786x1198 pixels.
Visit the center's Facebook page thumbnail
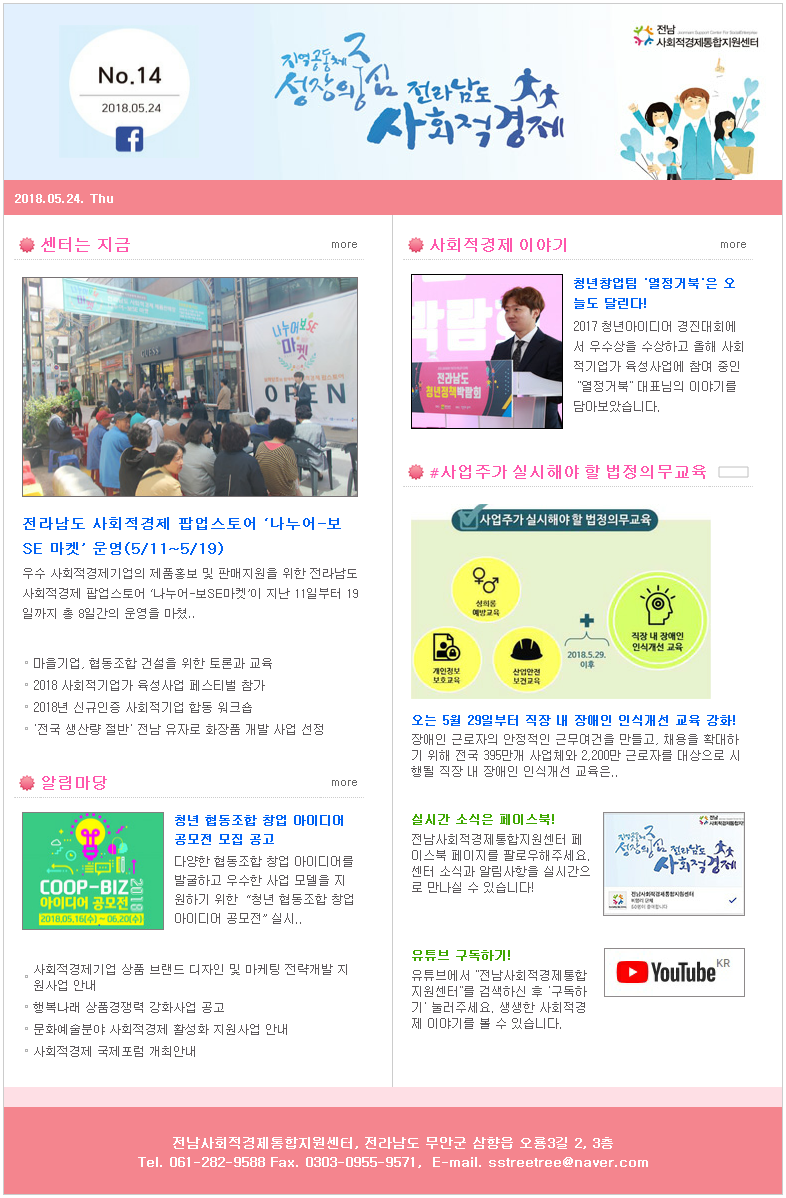pos(673,864)
